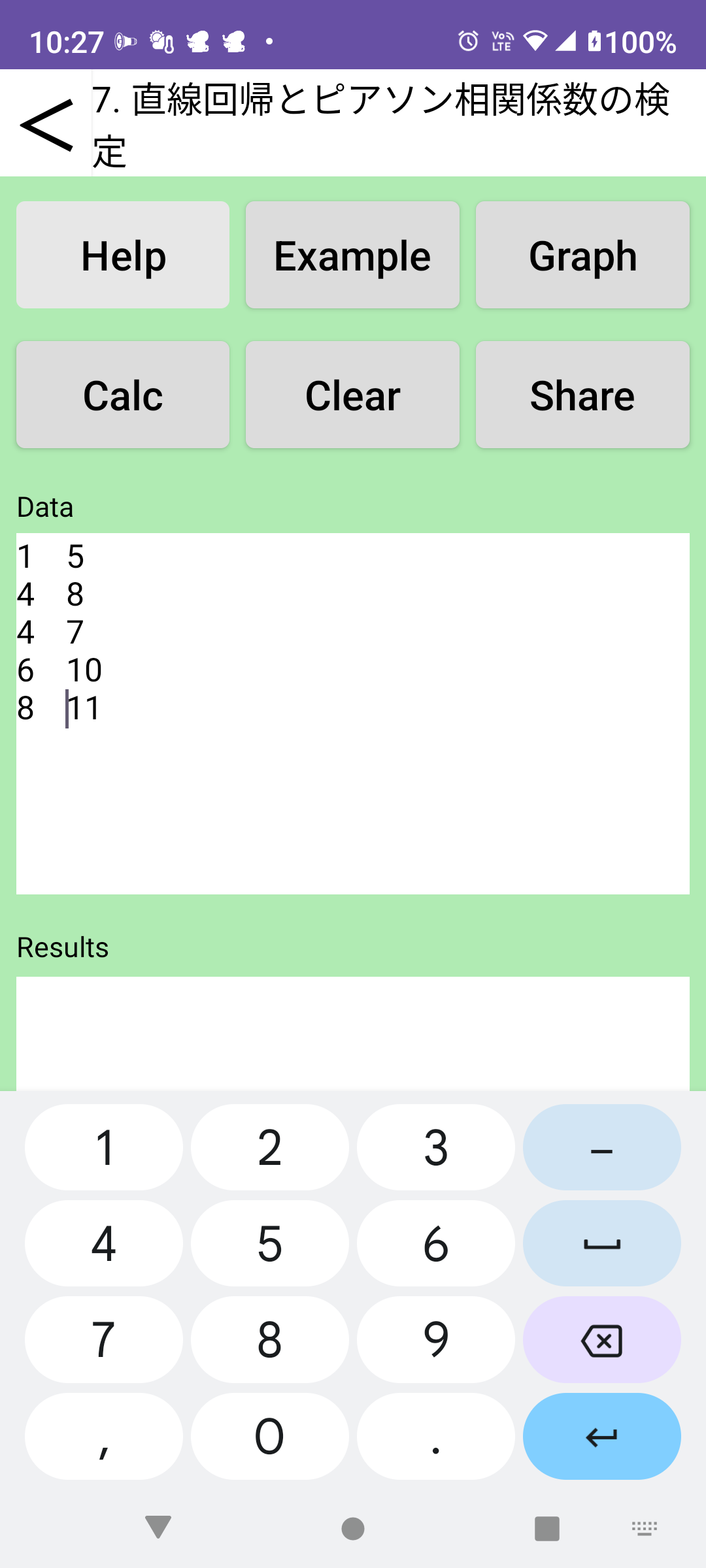Tap Calc to run the regression
This screenshot has height=1568, width=706.
click(x=123, y=395)
